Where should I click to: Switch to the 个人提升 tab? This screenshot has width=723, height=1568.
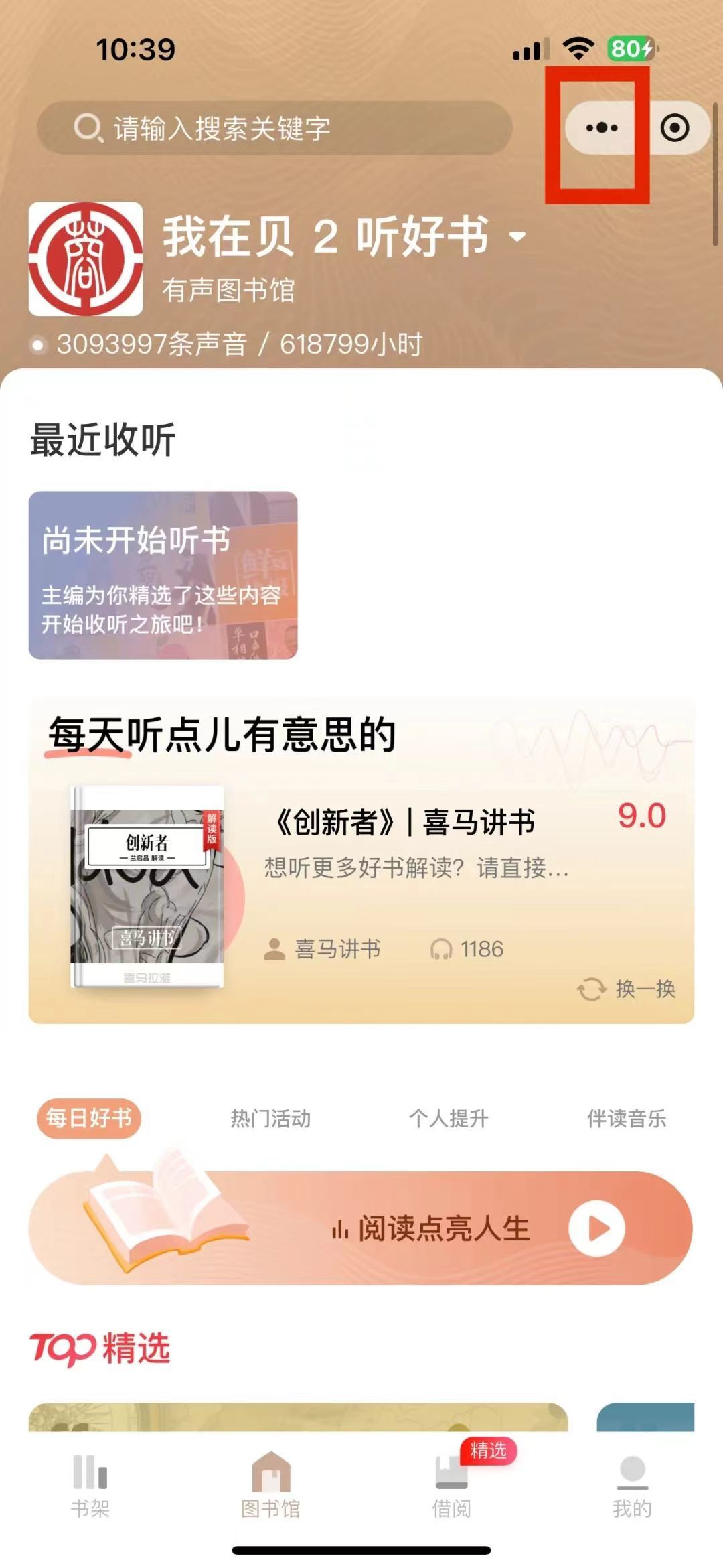449,1118
